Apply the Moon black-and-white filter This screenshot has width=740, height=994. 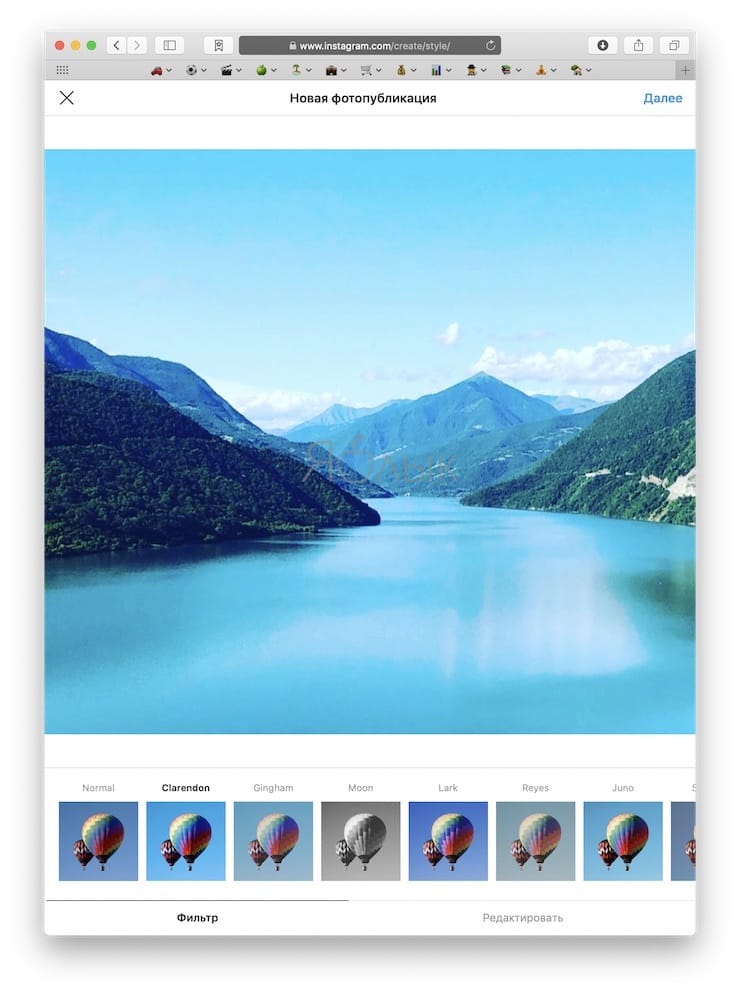pyautogui.click(x=360, y=840)
